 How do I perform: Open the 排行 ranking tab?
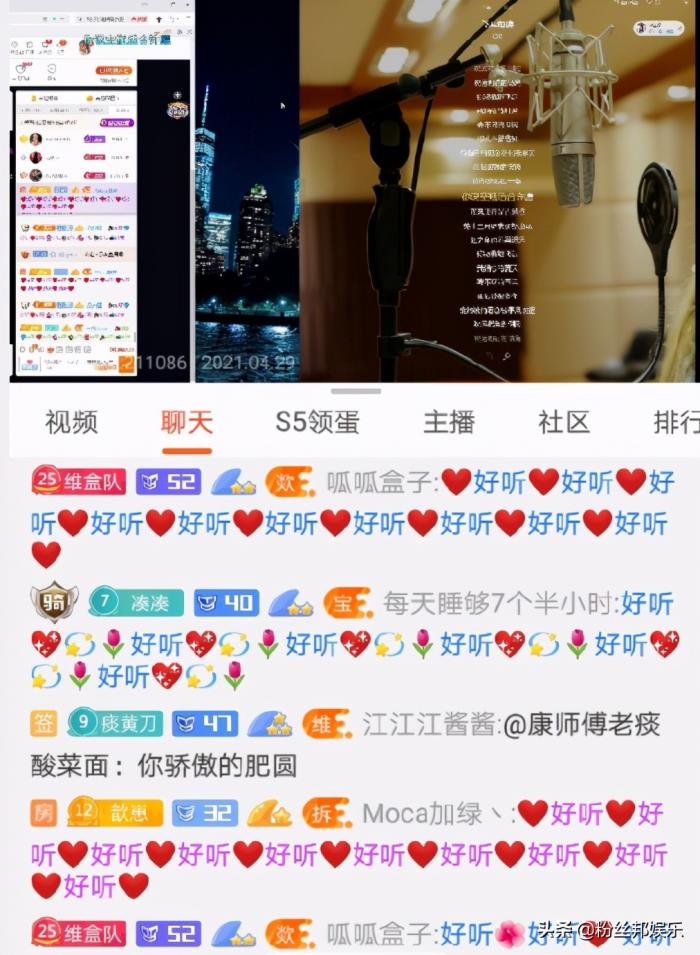point(676,421)
